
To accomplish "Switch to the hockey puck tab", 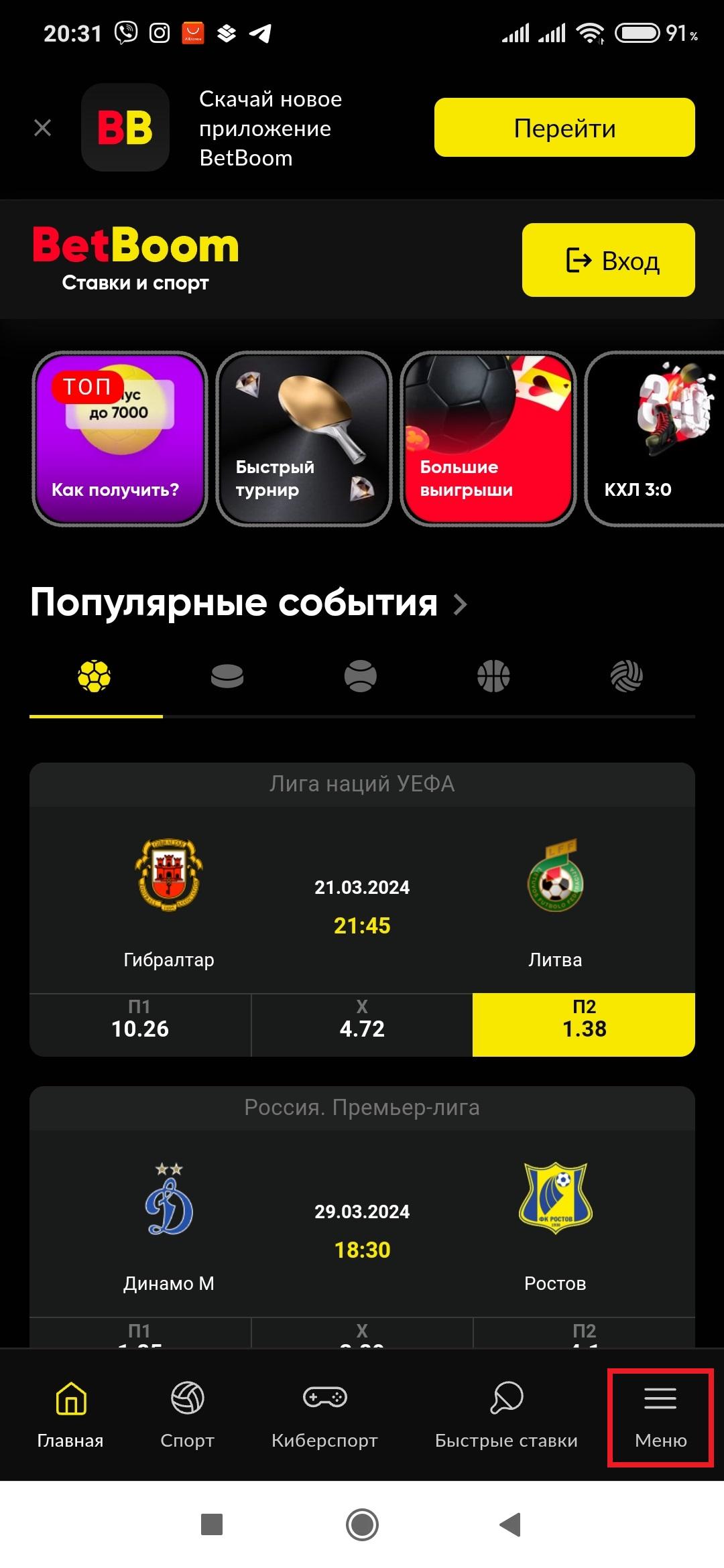I will pos(227,676).
